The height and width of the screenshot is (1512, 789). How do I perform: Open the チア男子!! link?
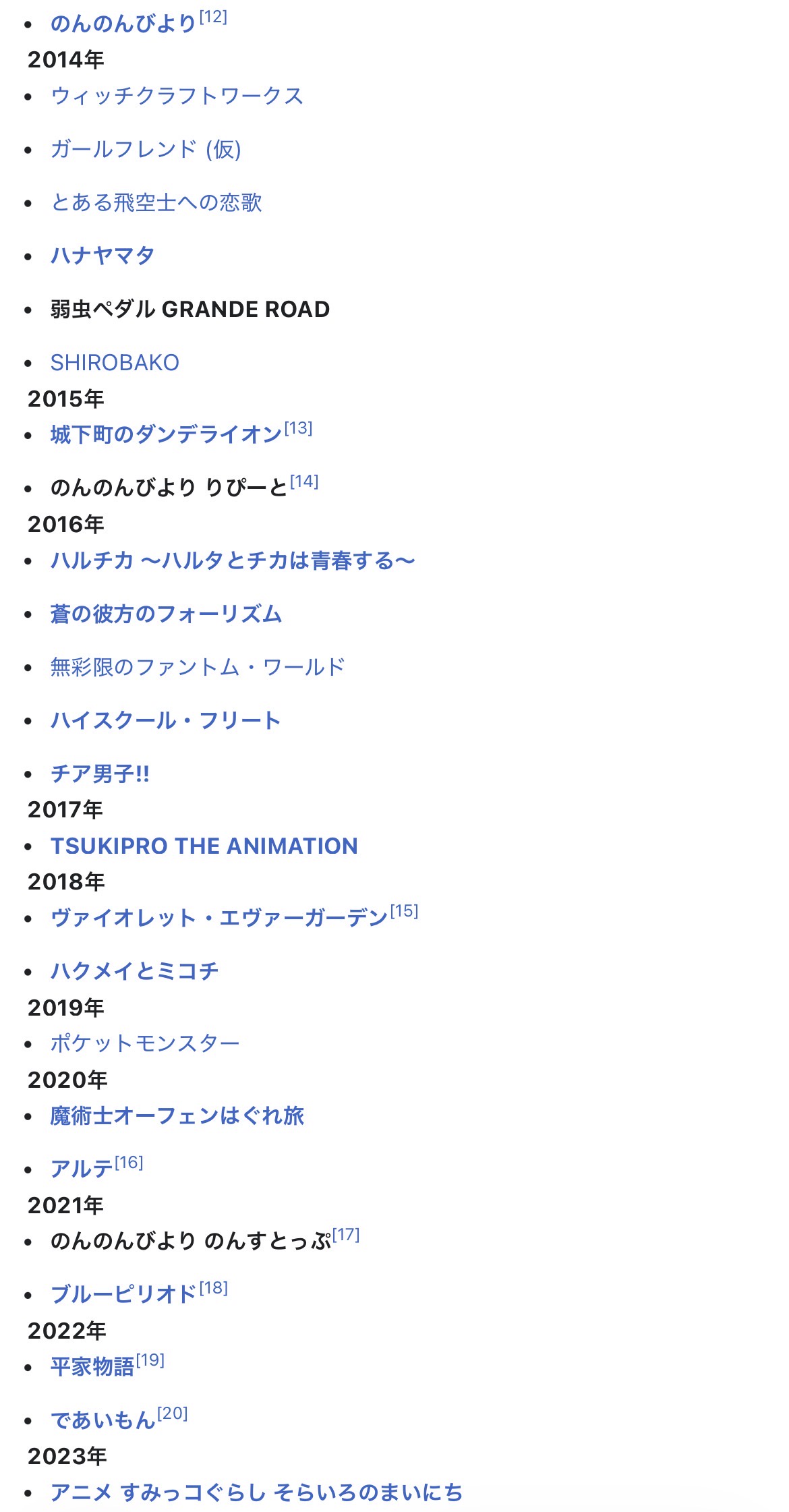click(x=100, y=774)
